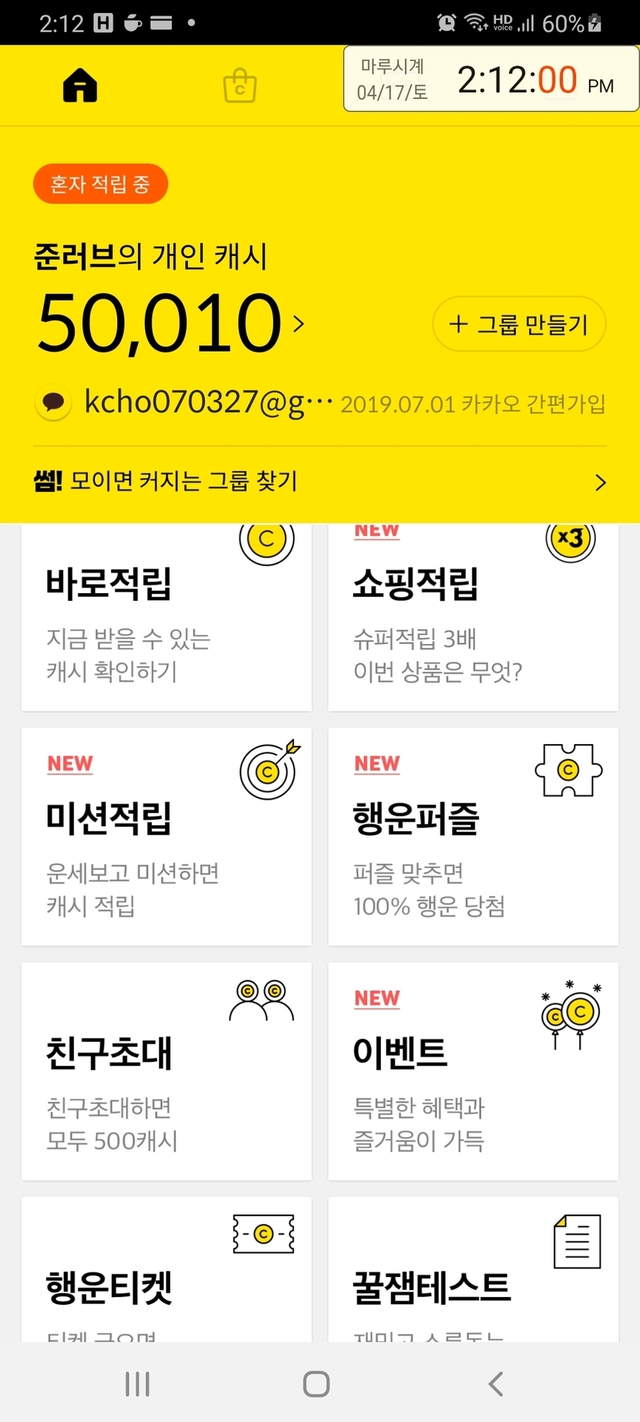Open the 미션적립 card
The width and height of the screenshot is (640, 1422).
[x=166, y=836]
